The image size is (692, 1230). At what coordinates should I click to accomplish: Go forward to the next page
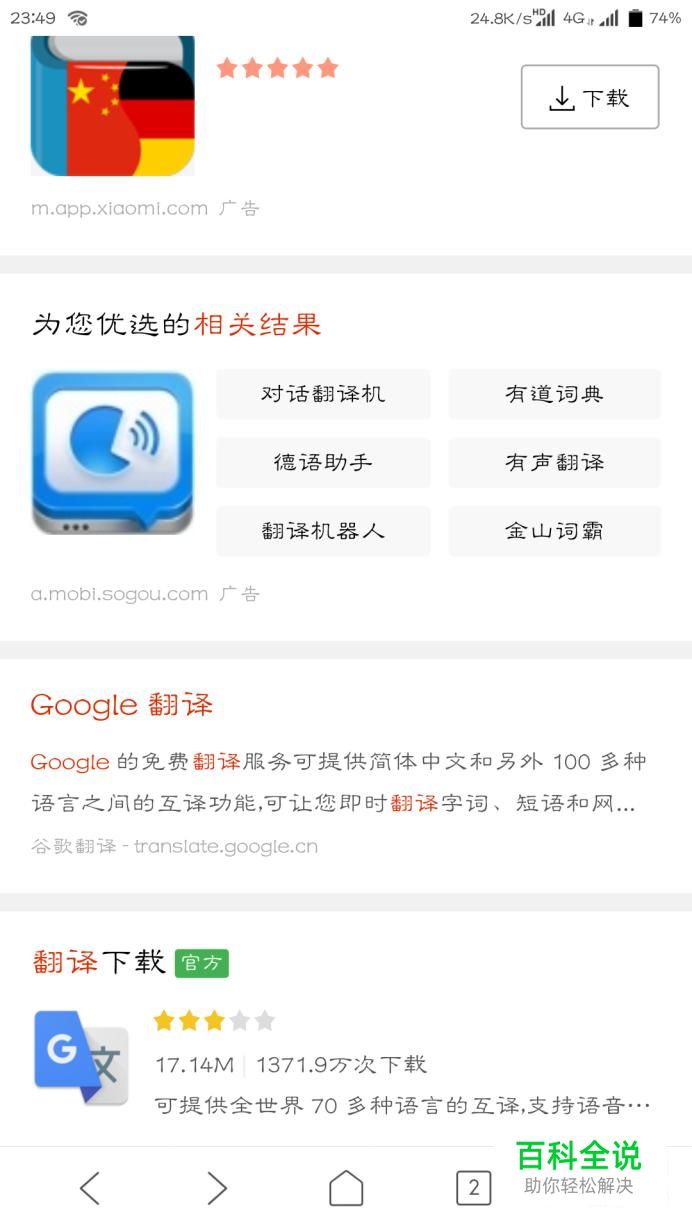pos(217,1188)
